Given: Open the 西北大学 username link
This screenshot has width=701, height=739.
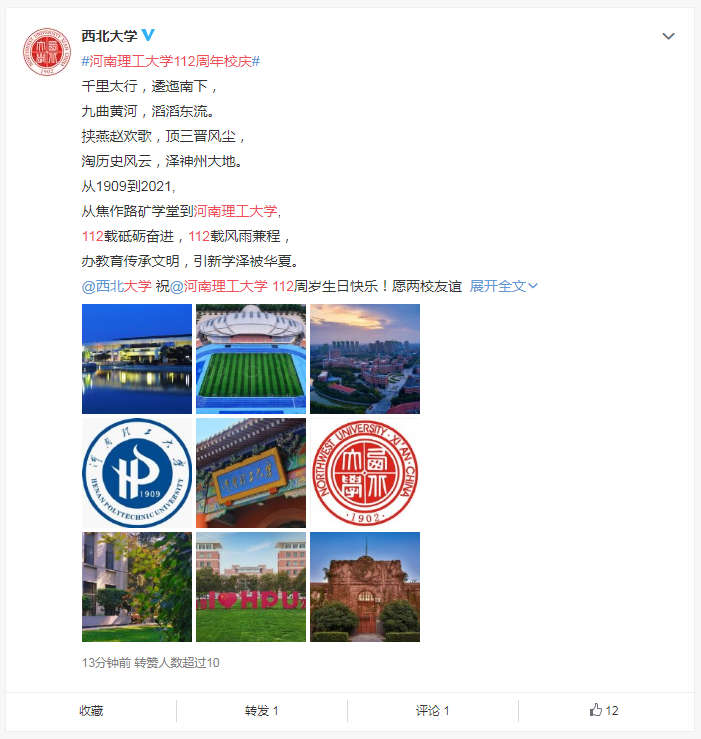Looking at the screenshot, I should (x=109, y=36).
